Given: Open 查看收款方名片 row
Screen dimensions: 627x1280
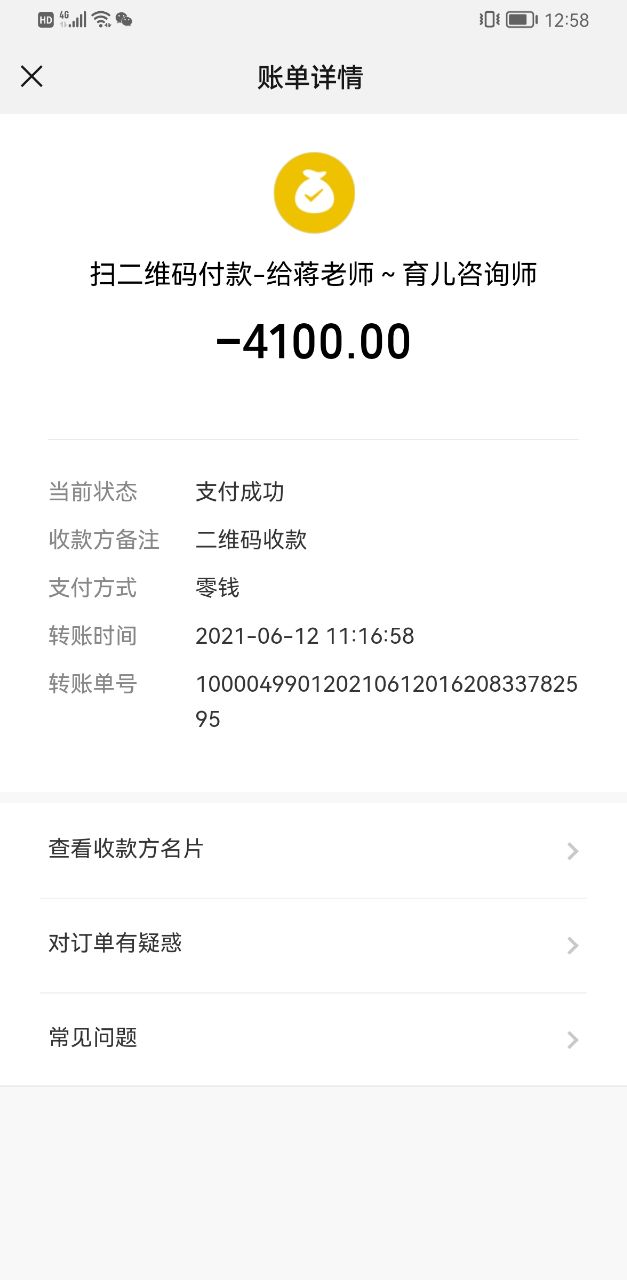Looking at the screenshot, I should [313, 850].
